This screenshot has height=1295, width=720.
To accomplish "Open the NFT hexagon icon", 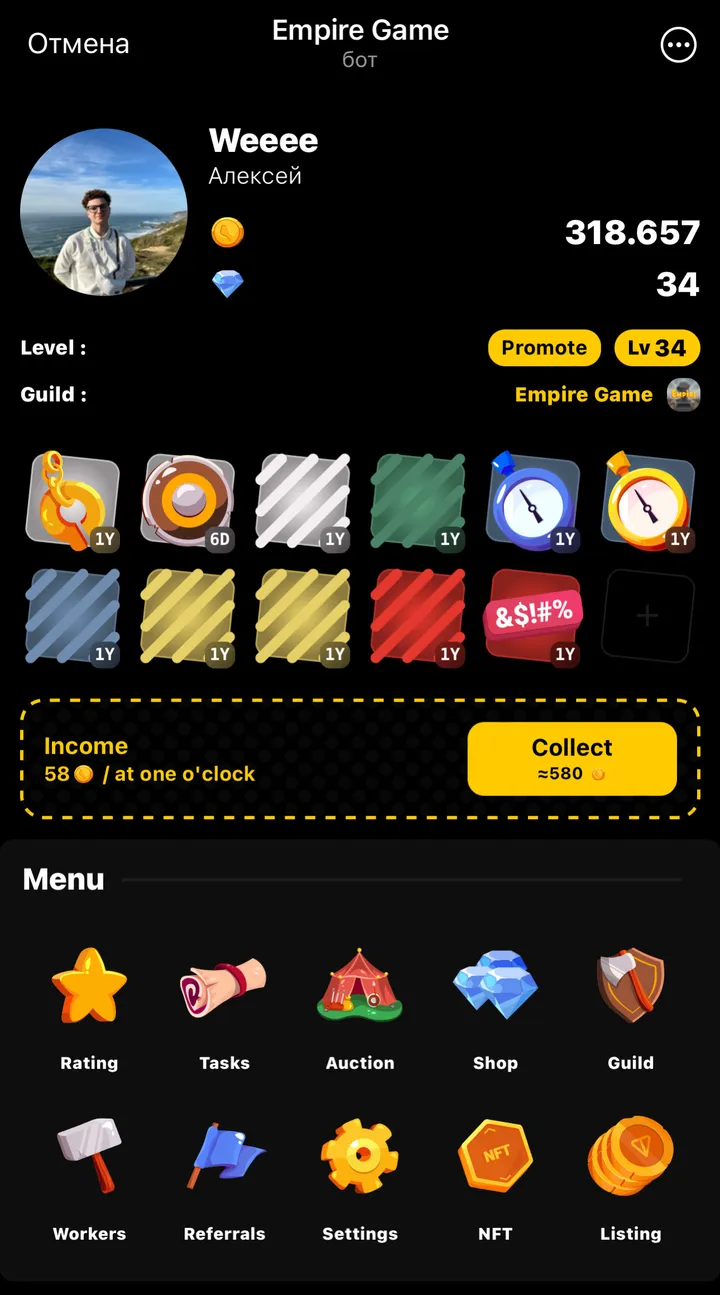I will (x=495, y=1158).
